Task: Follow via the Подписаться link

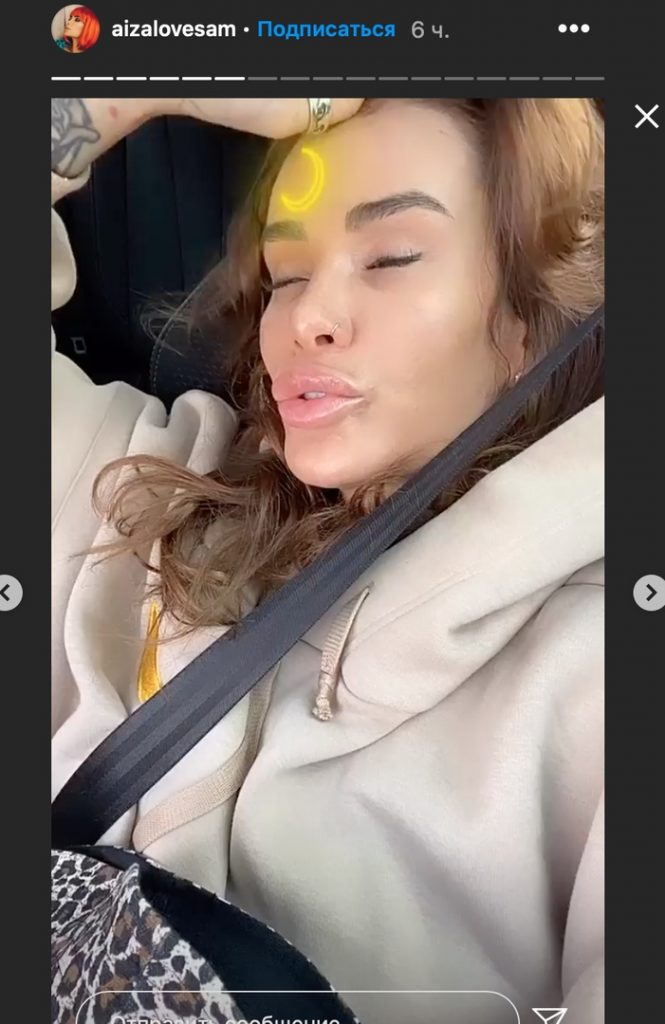Action: coord(326,29)
